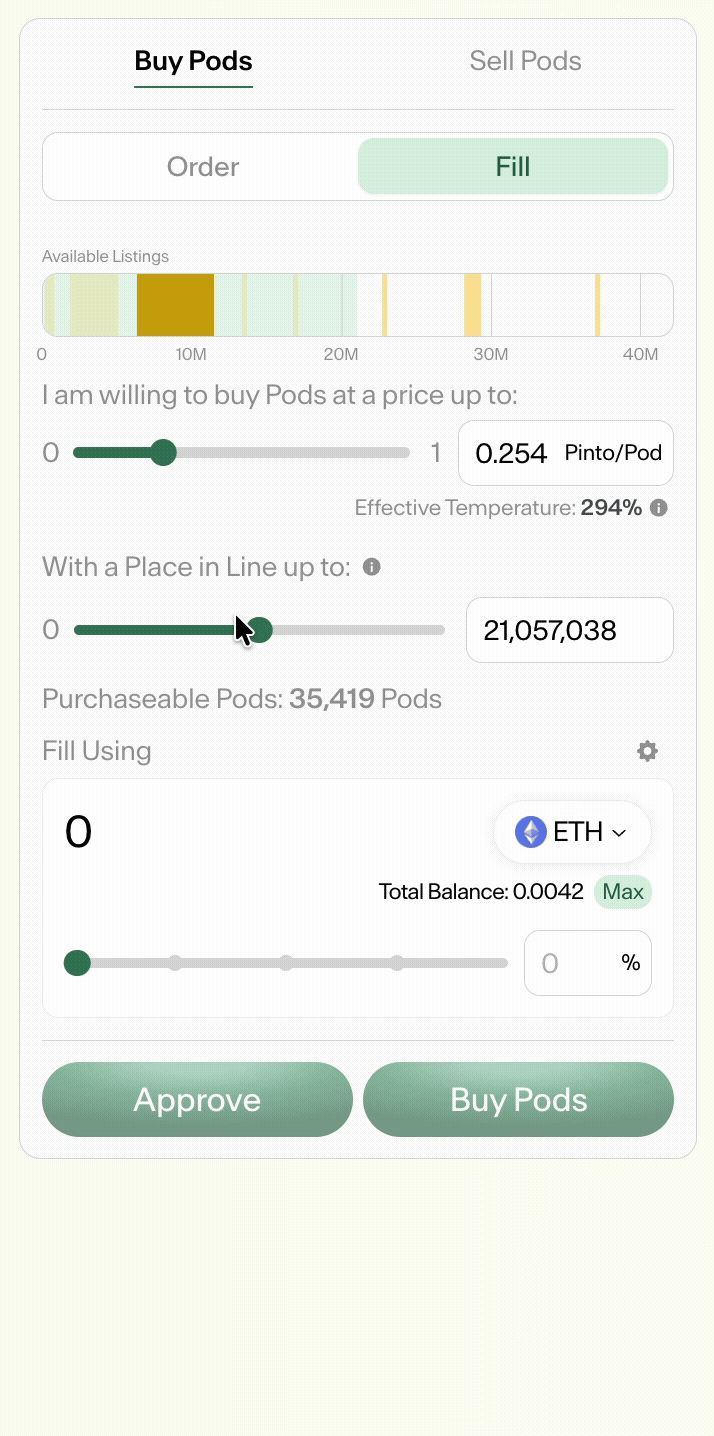Select the Fill segment

513,167
